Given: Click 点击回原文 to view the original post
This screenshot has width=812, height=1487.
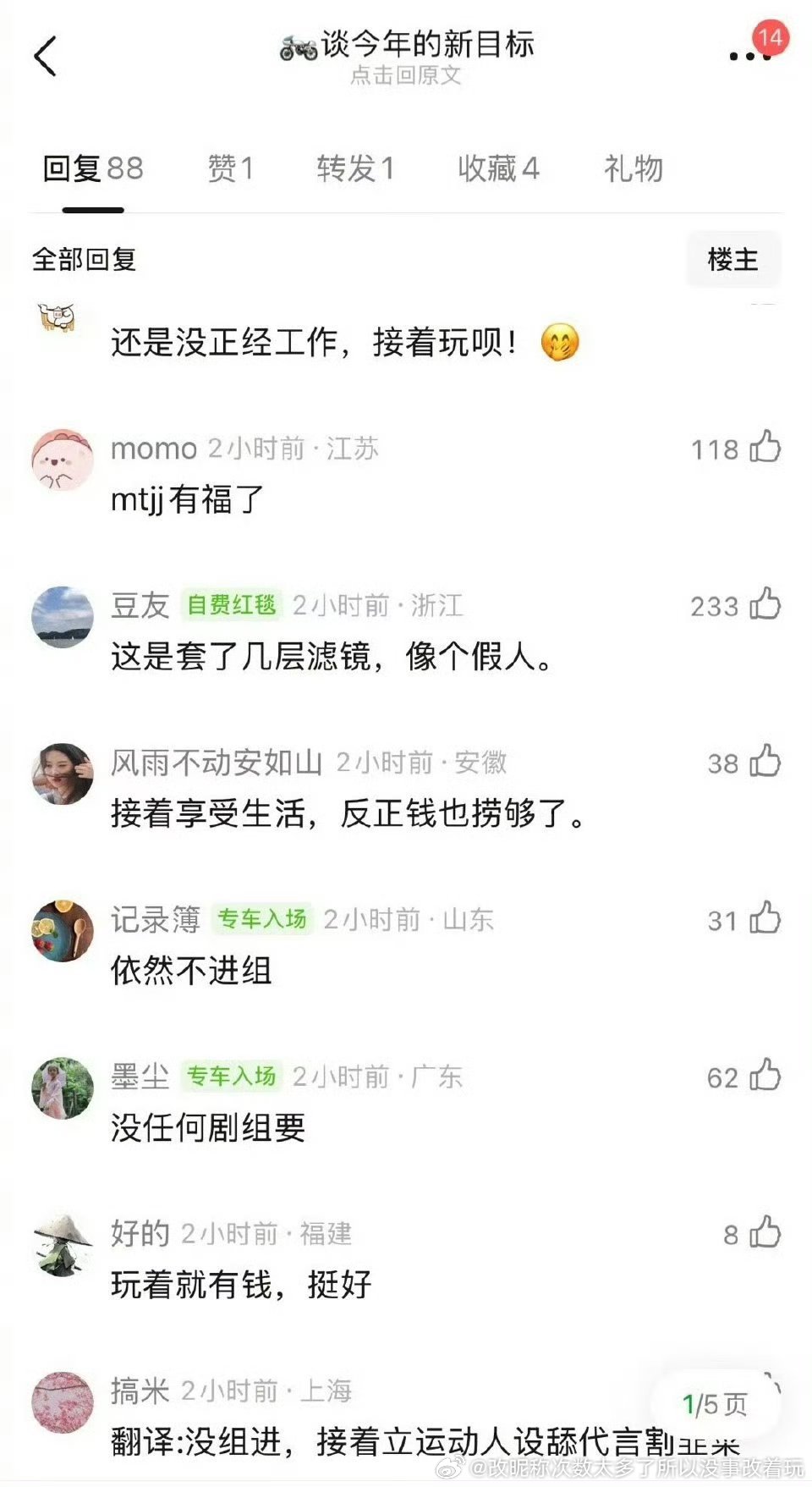Looking at the screenshot, I should point(406,76).
